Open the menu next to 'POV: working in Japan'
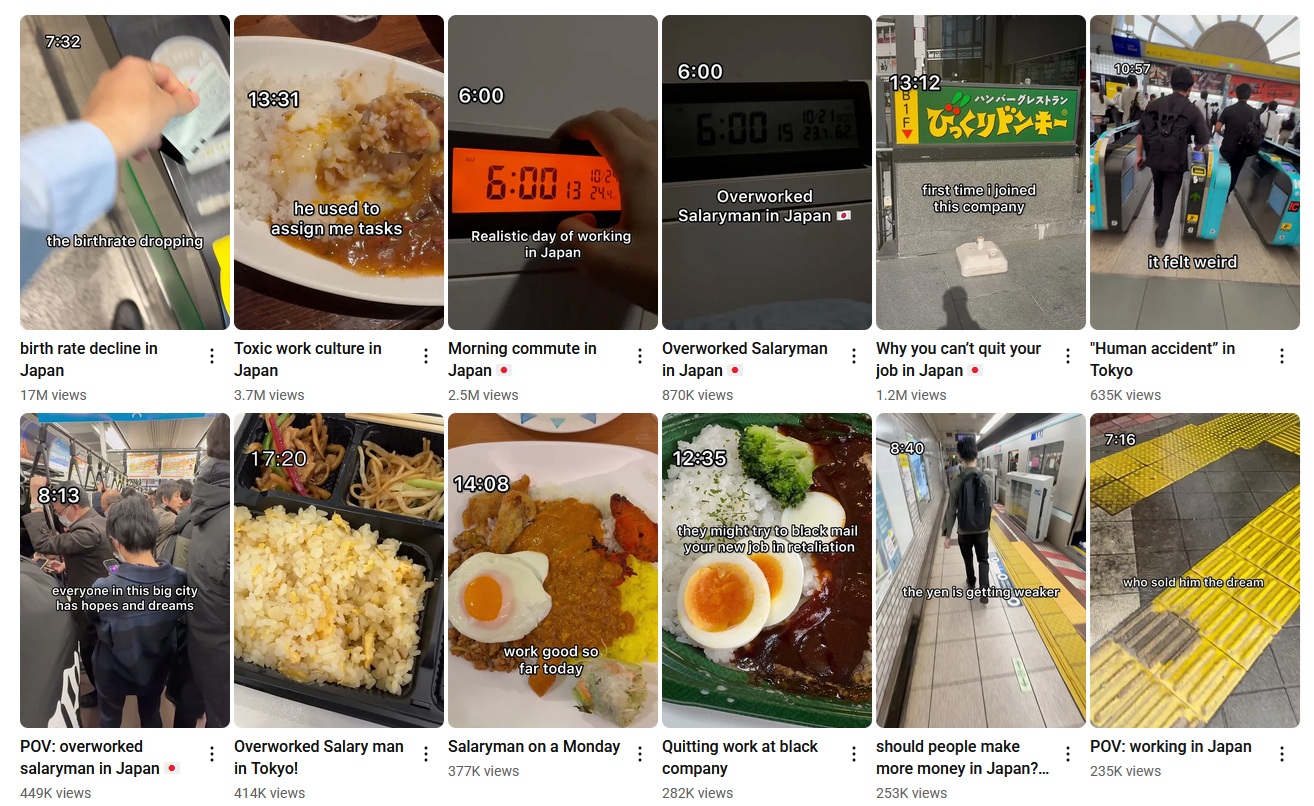Viewport: 1314px width, 806px height. click(1282, 754)
